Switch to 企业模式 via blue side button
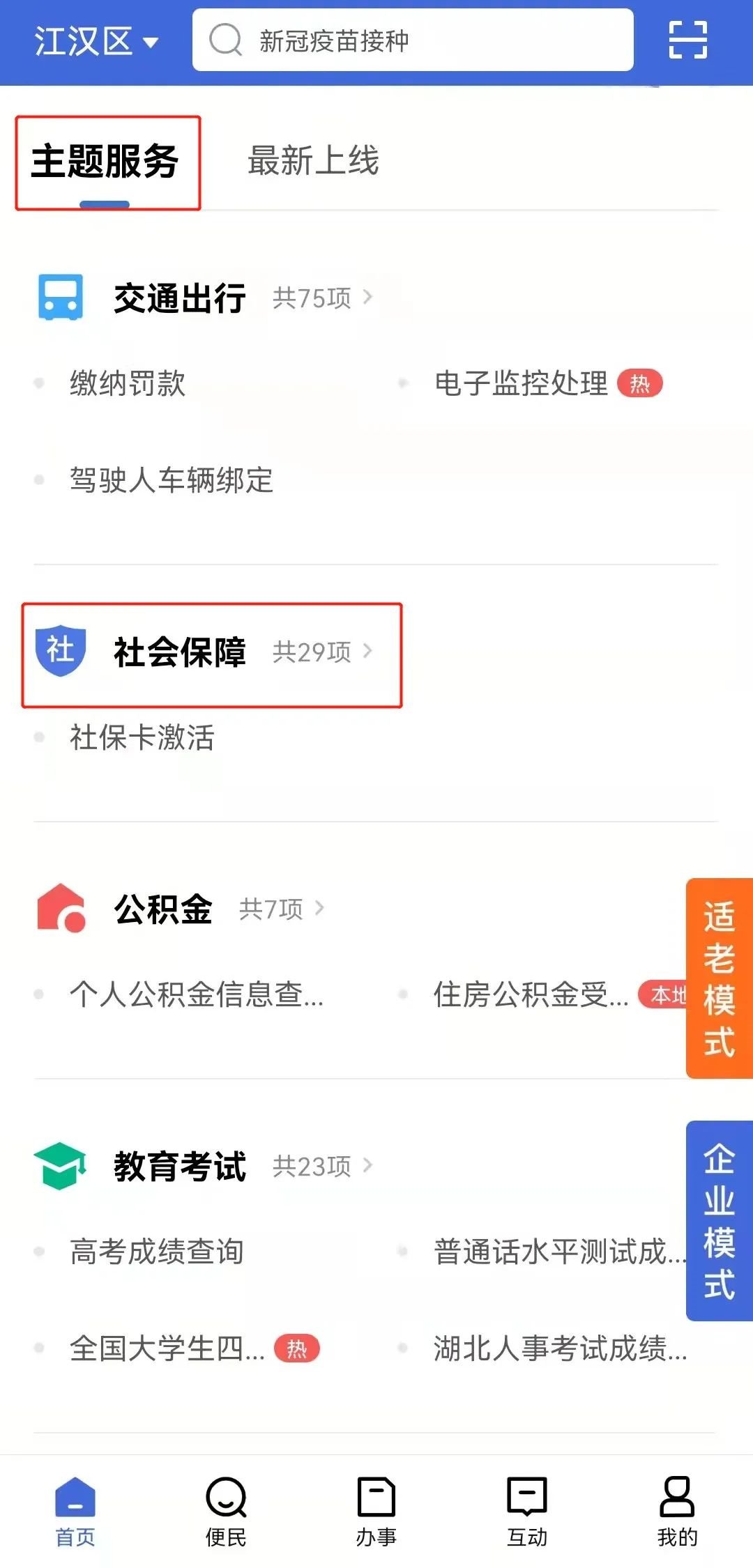Viewport: 753px width, 1568px height. (719, 1221)
